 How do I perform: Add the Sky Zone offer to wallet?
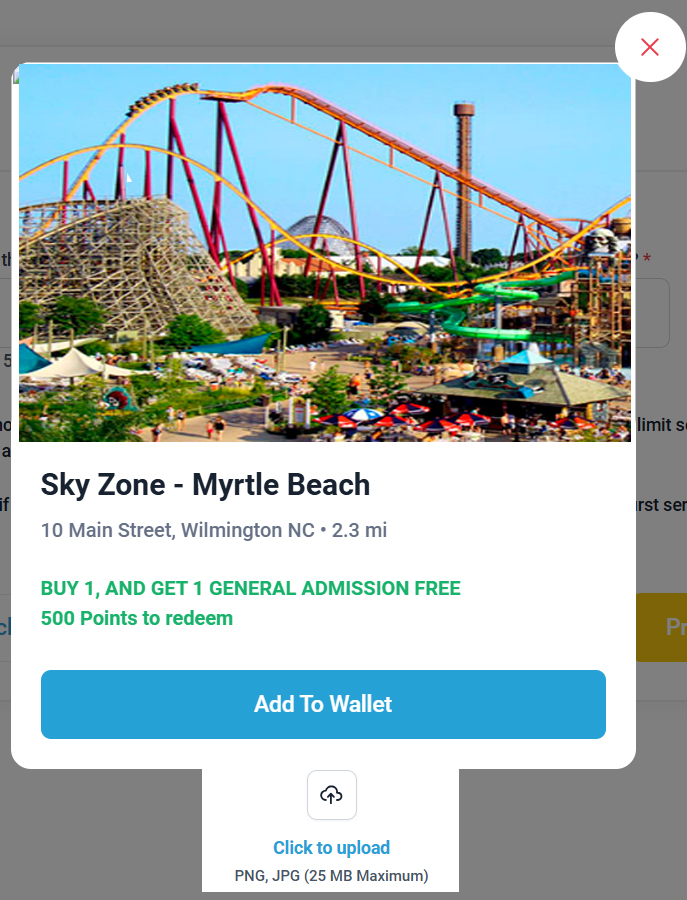tap(323, 704)
